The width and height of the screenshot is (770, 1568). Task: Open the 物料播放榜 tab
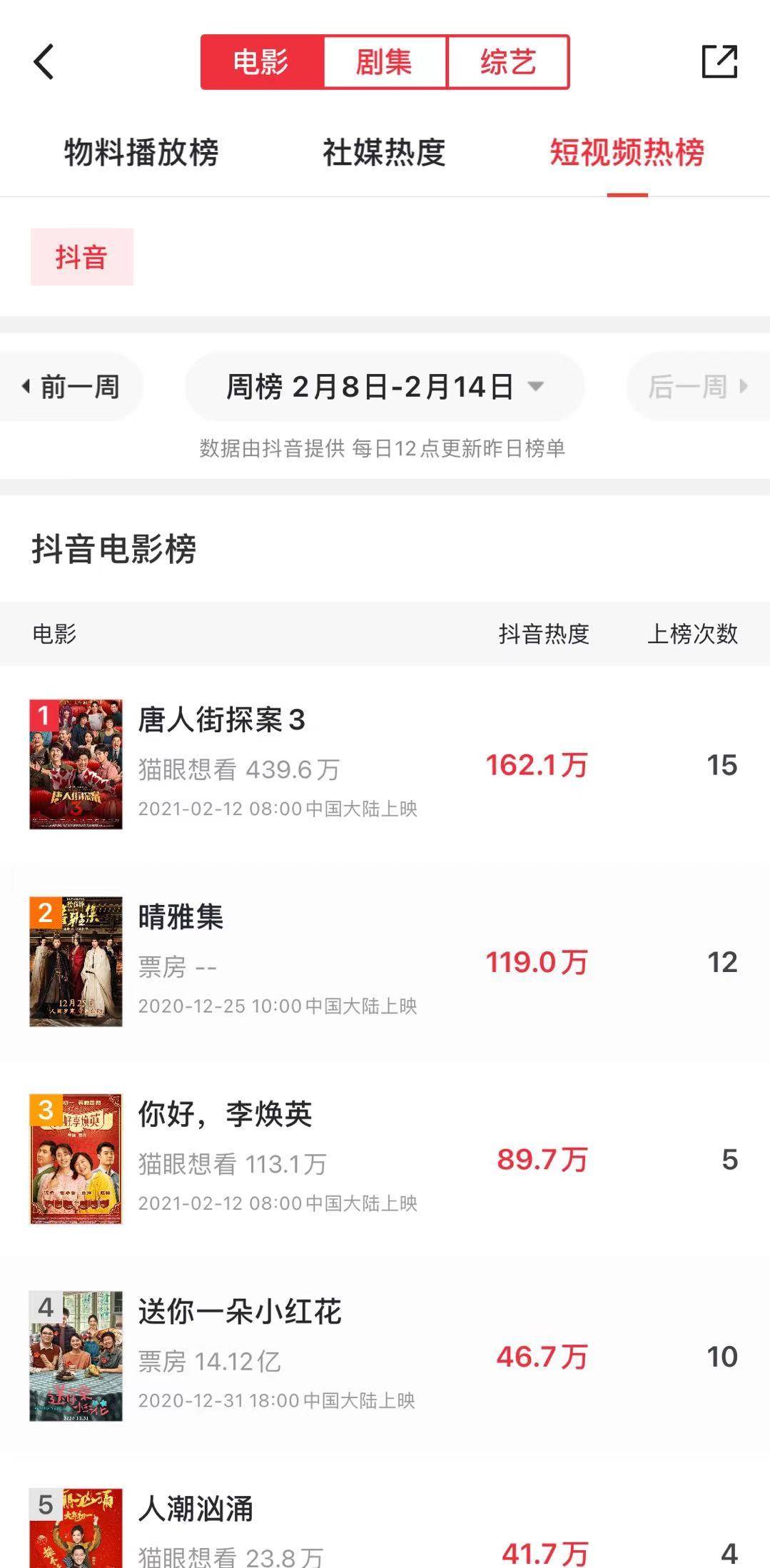tap(141, 152)
